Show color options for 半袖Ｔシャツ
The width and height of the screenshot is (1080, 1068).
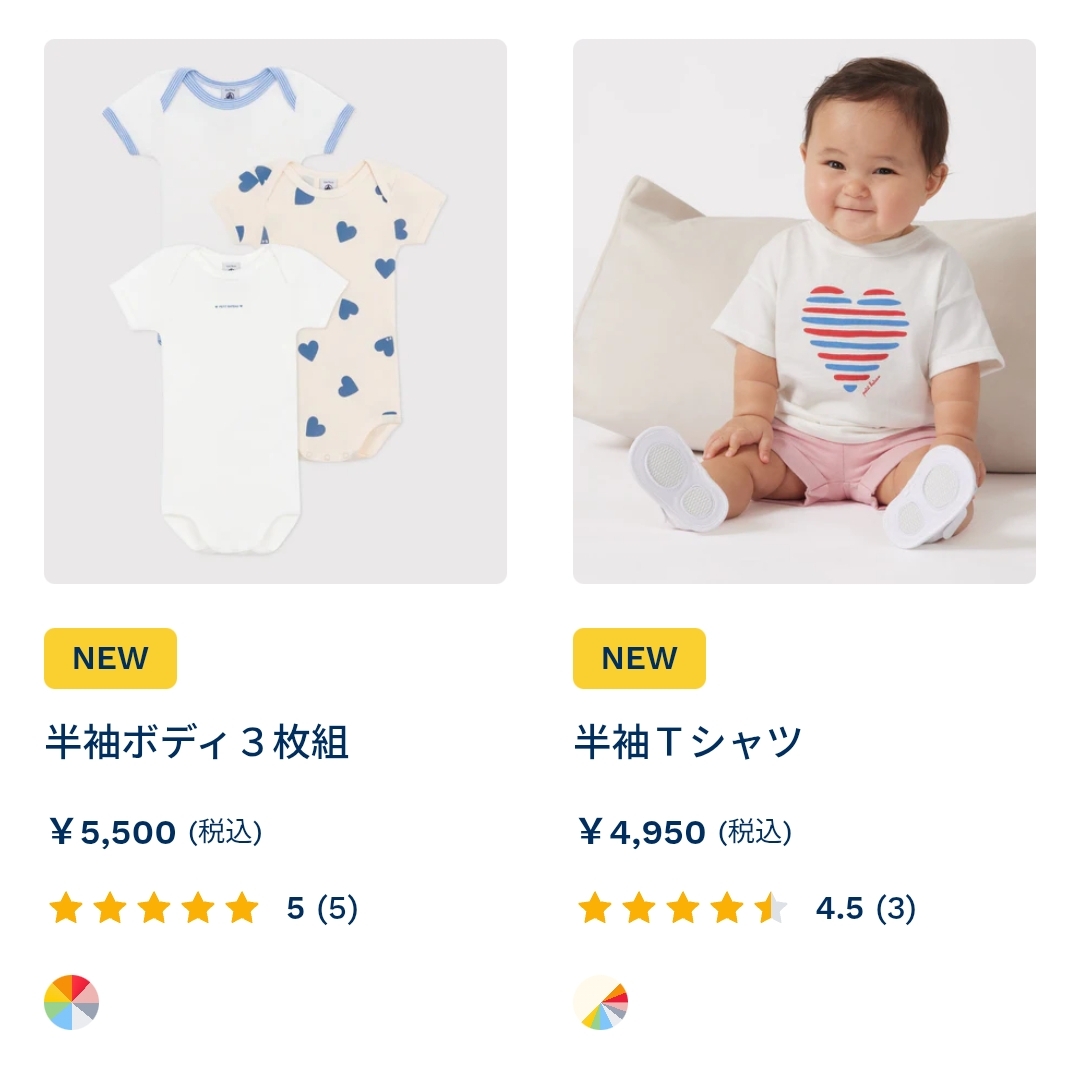[601, 1002]
